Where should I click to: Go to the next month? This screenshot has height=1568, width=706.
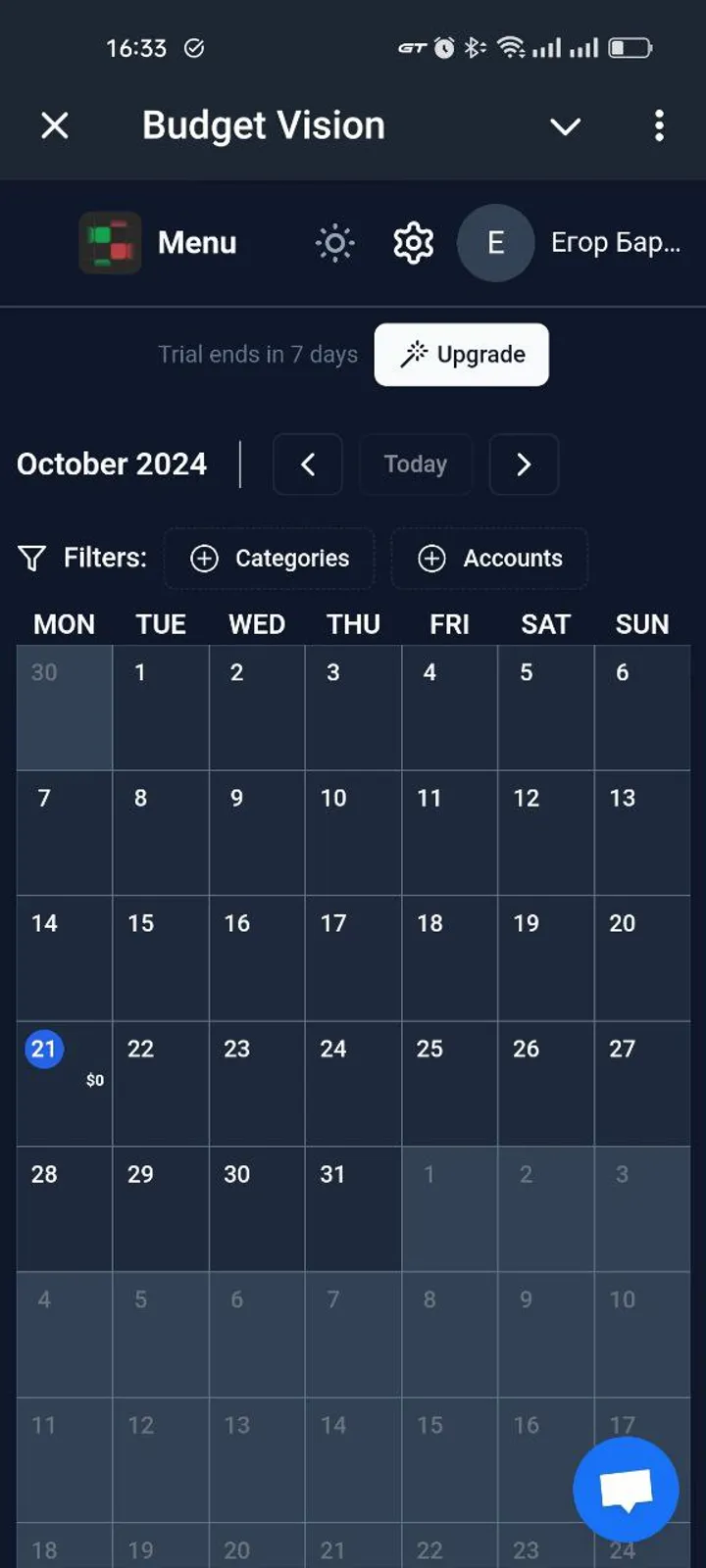click(x=524, y=465)
